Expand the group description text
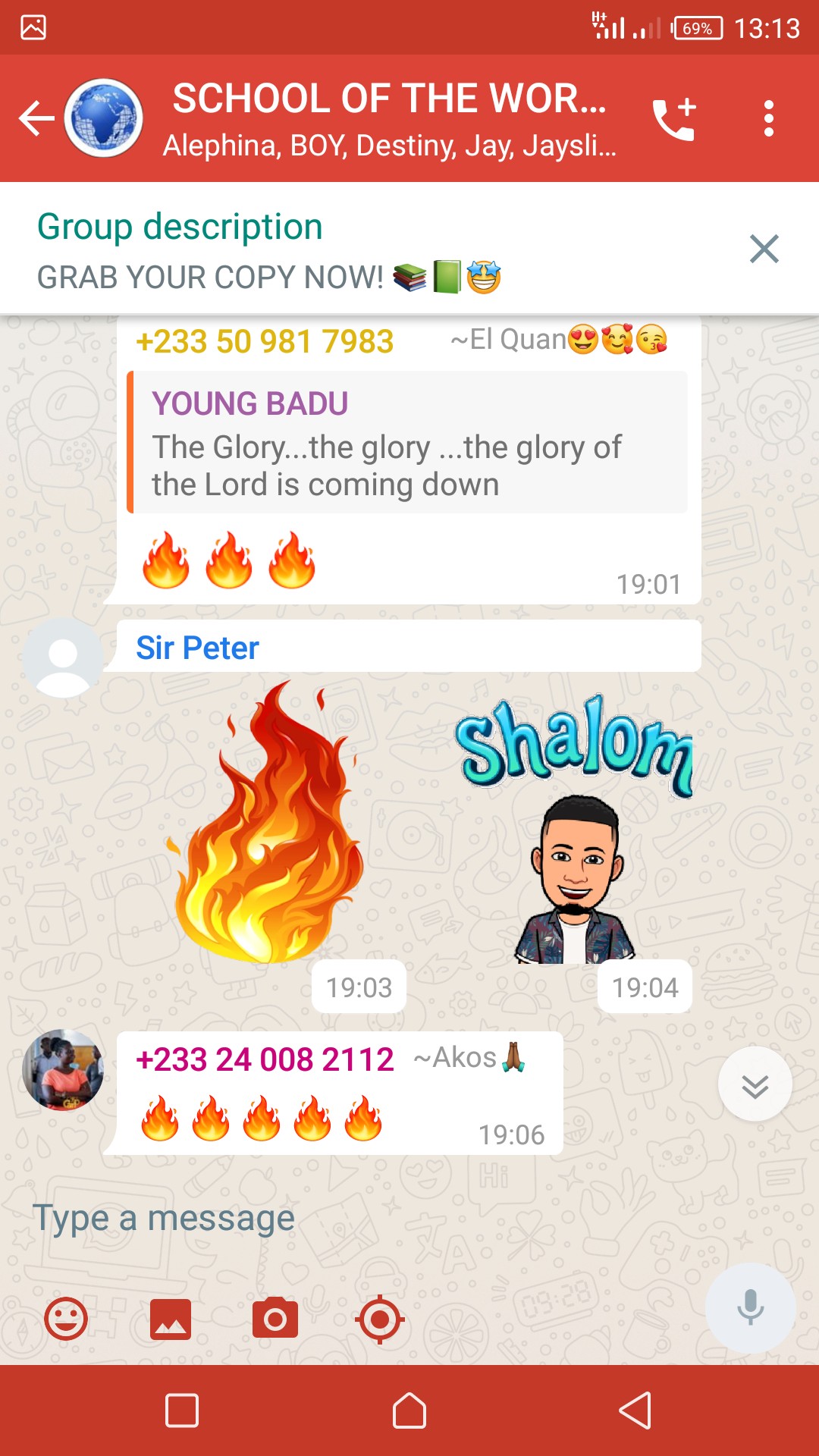The image size is (819, 1456). coord(269,277)
